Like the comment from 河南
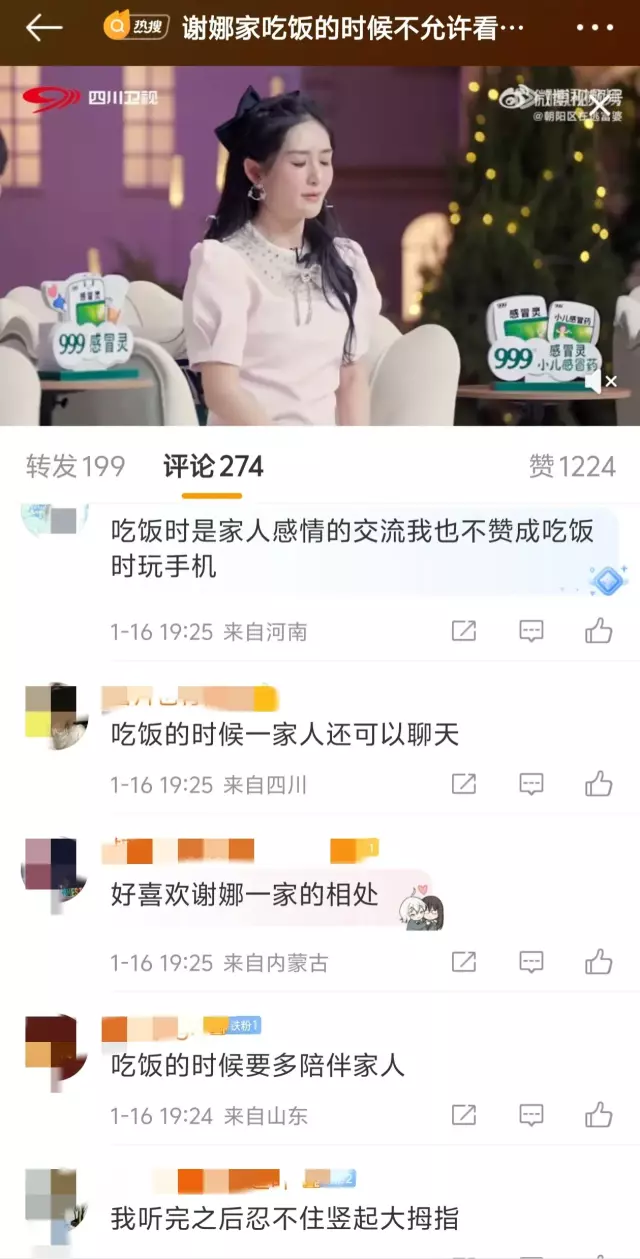The height and width of the screenshot is (1259, 640). click(599, 631)
